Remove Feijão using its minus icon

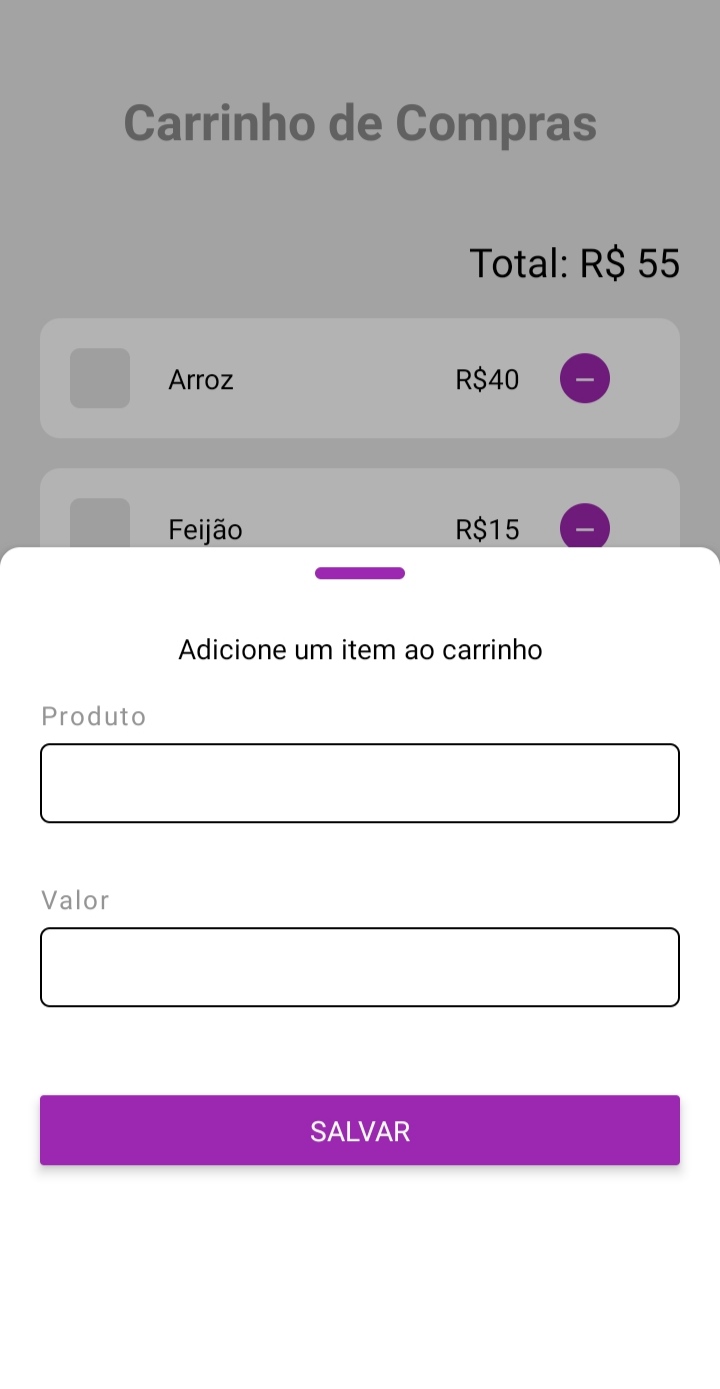point(585,527)
